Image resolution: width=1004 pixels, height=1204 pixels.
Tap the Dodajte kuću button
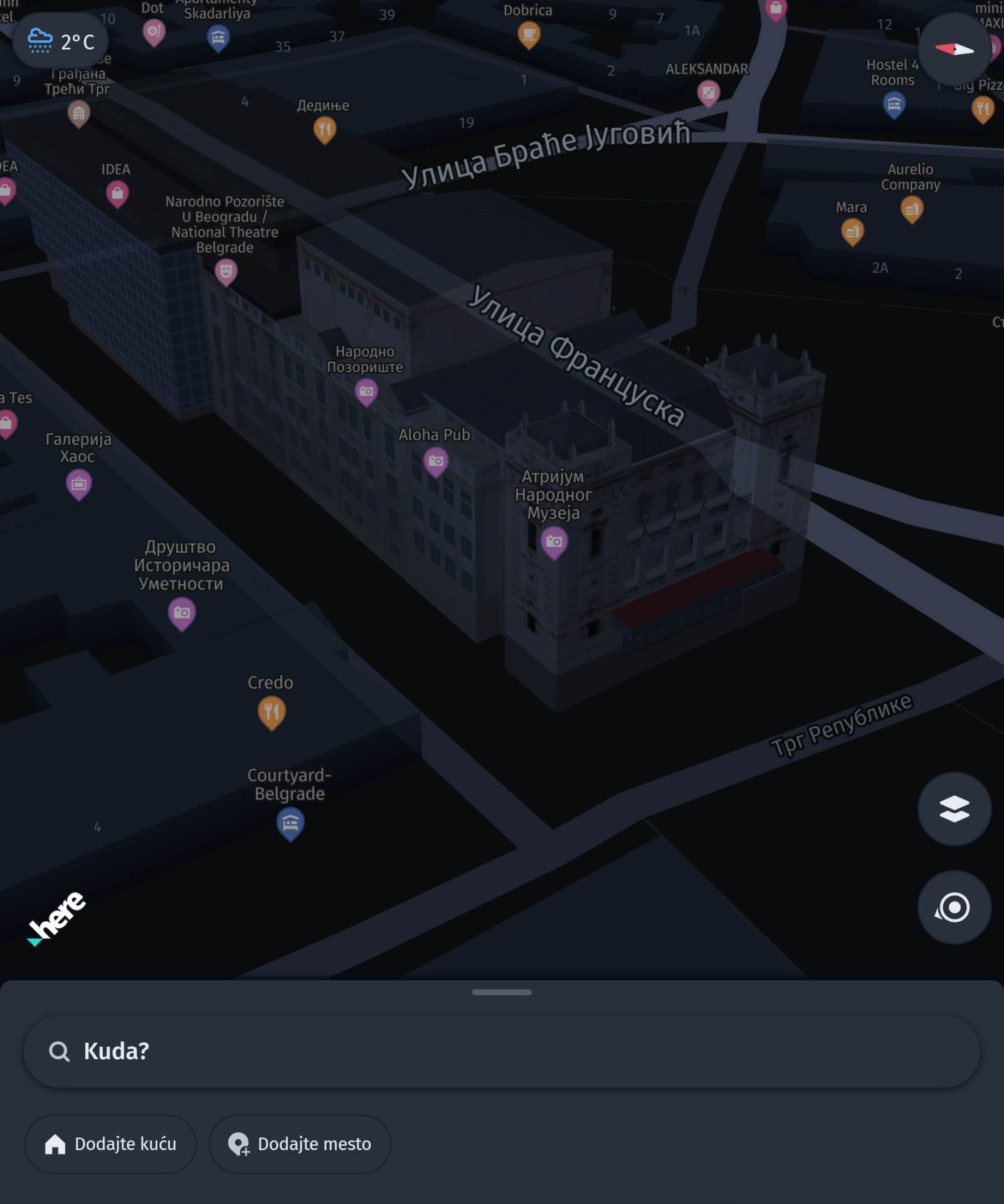point(110,1144)
